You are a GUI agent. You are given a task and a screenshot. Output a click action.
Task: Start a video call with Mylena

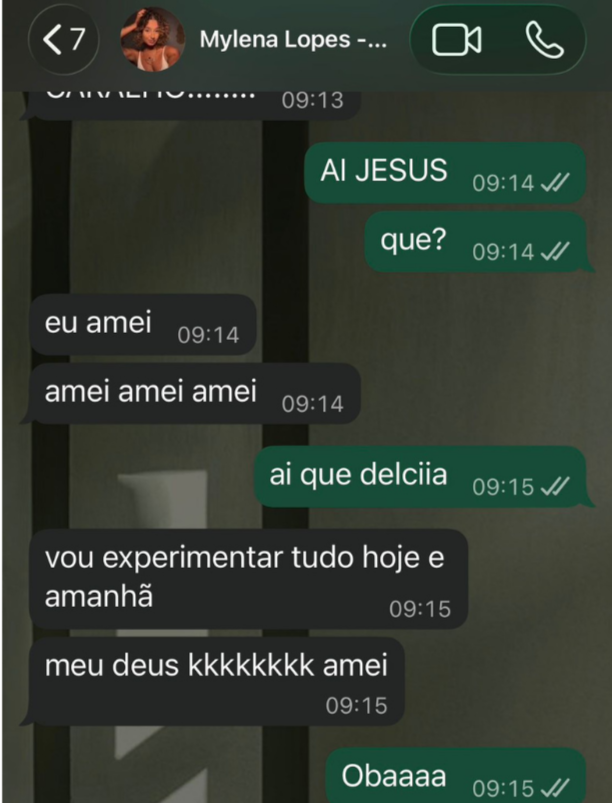coord(456,40)
